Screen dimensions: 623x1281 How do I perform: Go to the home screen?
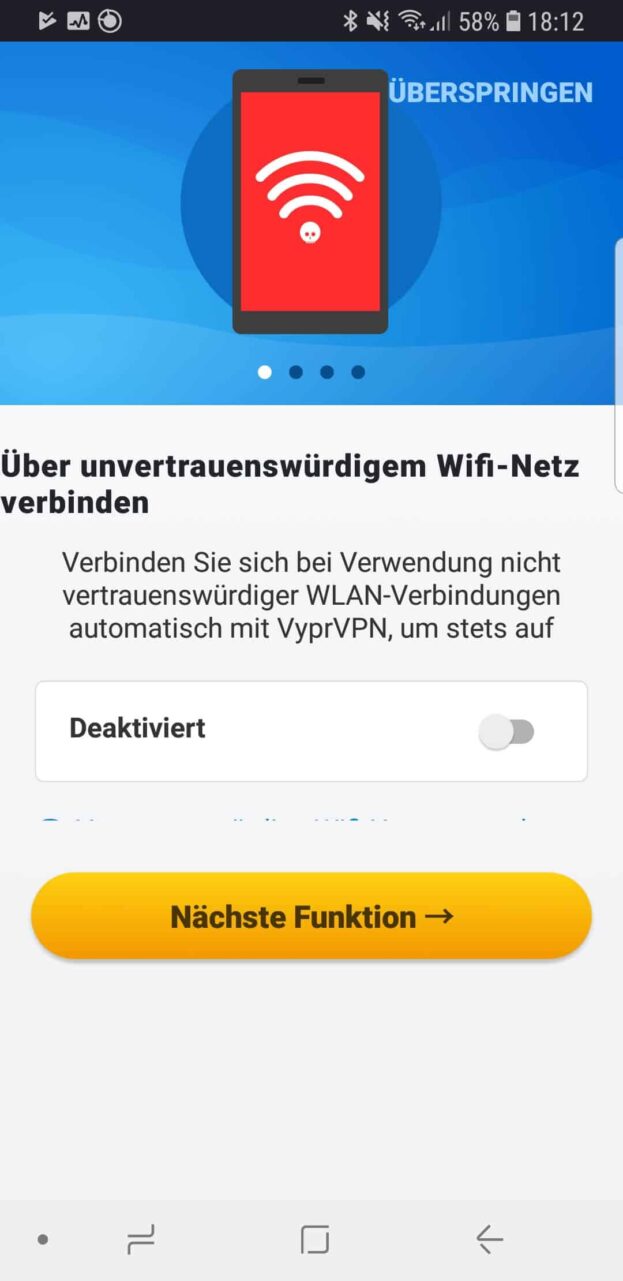pos(315,1240)
